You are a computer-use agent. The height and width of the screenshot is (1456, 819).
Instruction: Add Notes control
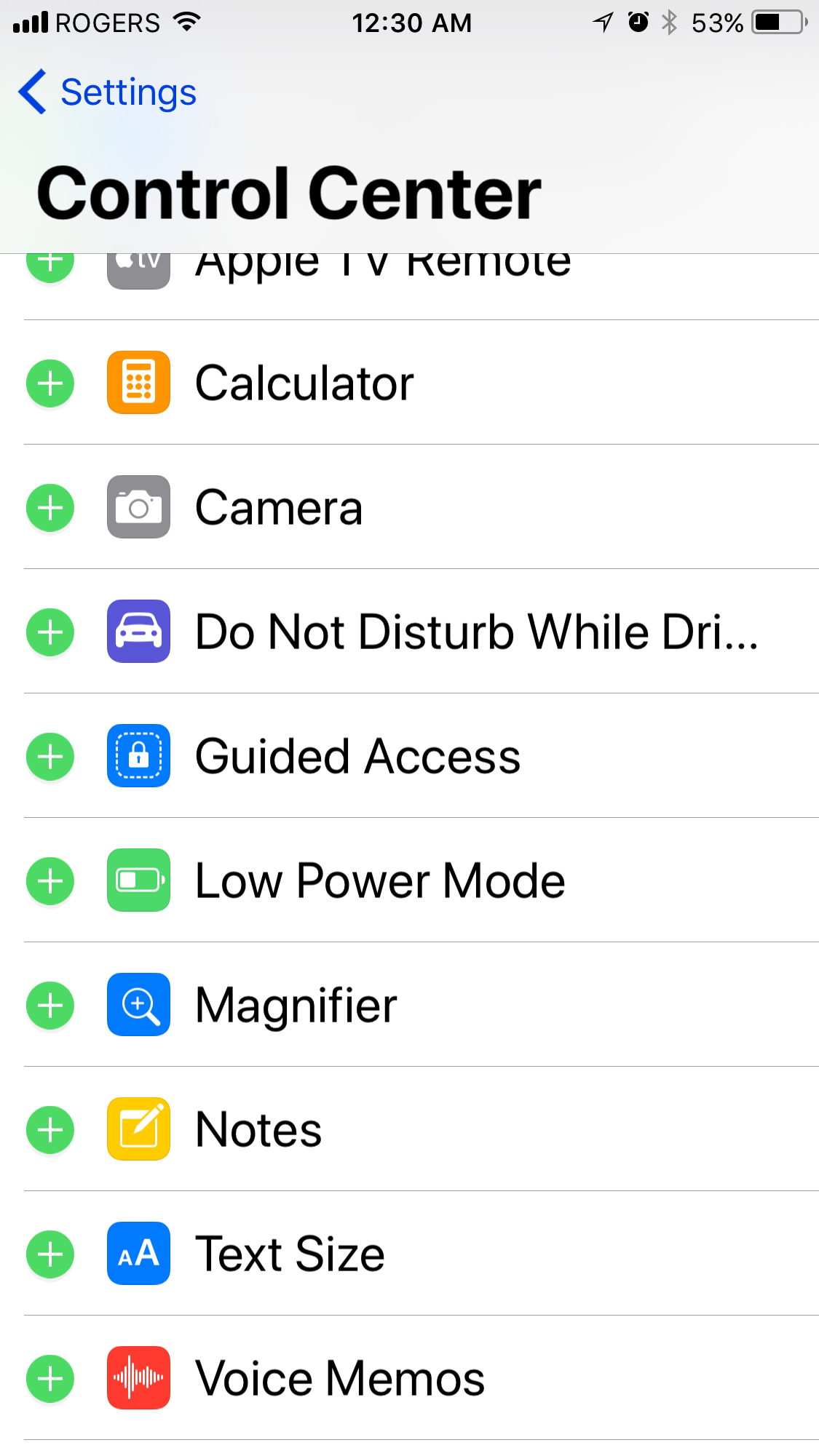click(x=50, y=1129)
